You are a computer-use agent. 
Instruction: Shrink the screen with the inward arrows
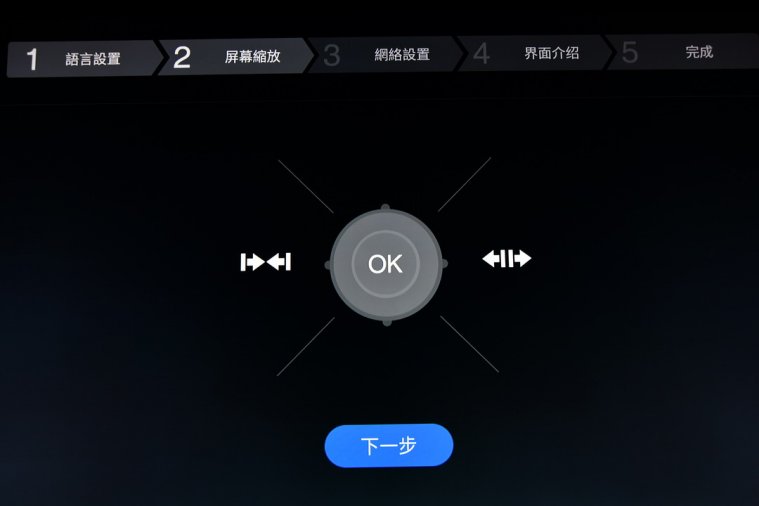[265, 262]
